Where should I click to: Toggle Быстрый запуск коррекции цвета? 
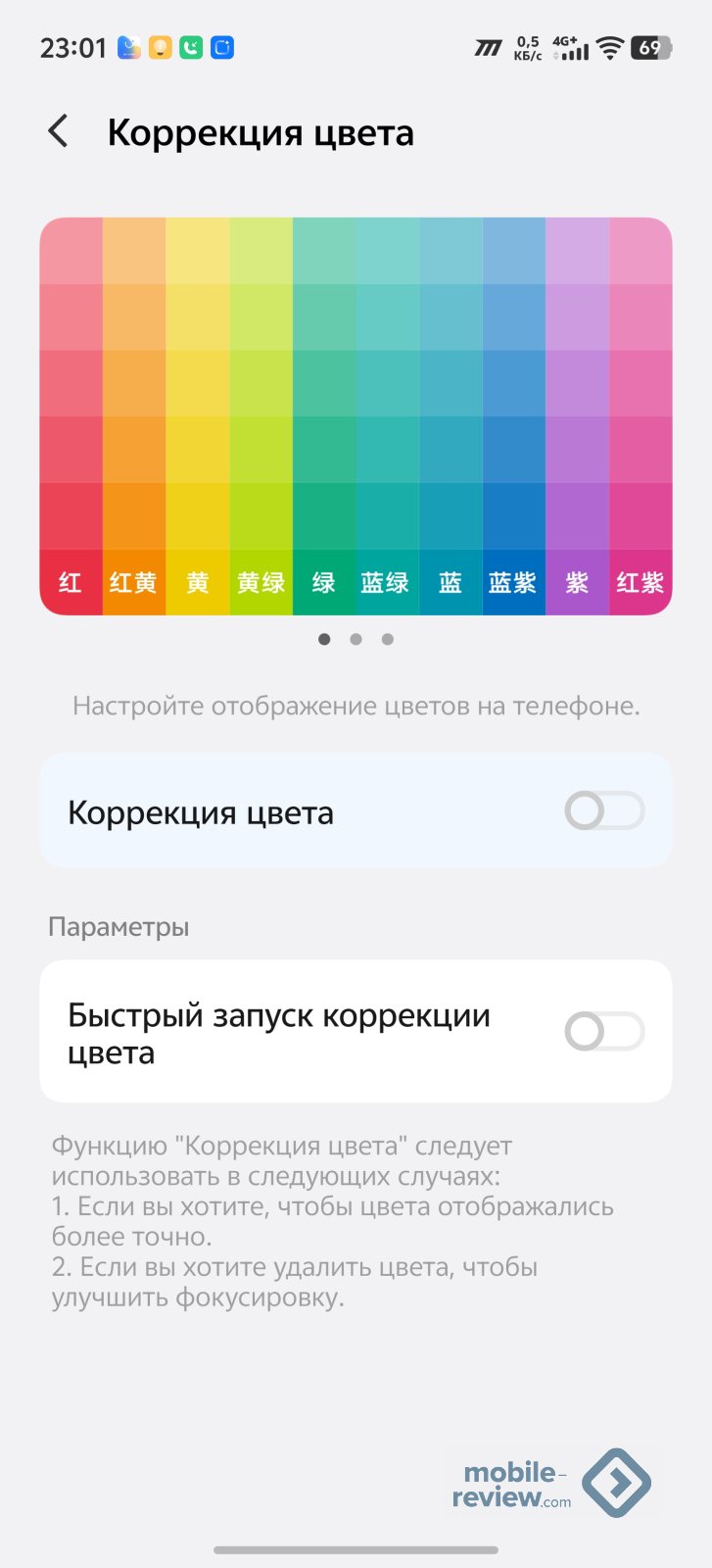pos(603,1031)
